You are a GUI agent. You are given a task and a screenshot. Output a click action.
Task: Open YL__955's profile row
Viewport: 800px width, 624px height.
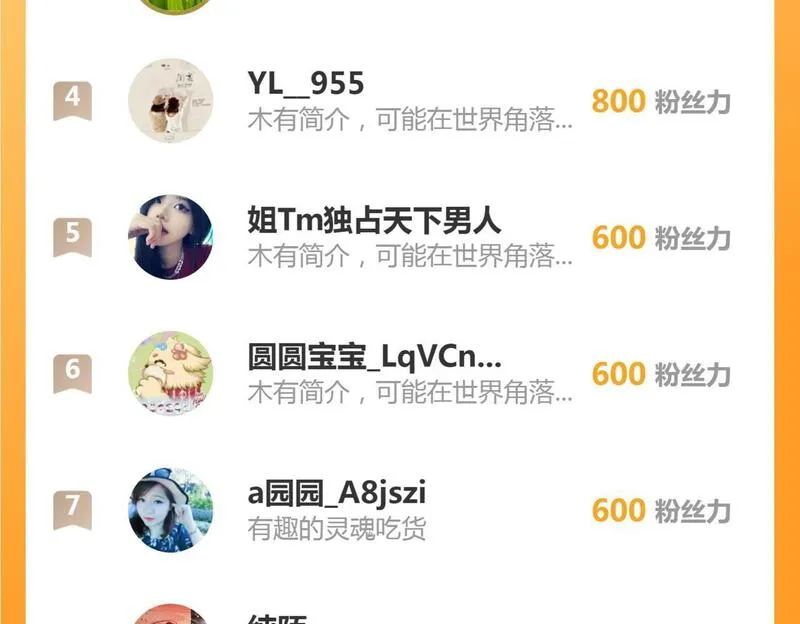tap(400, 101)
